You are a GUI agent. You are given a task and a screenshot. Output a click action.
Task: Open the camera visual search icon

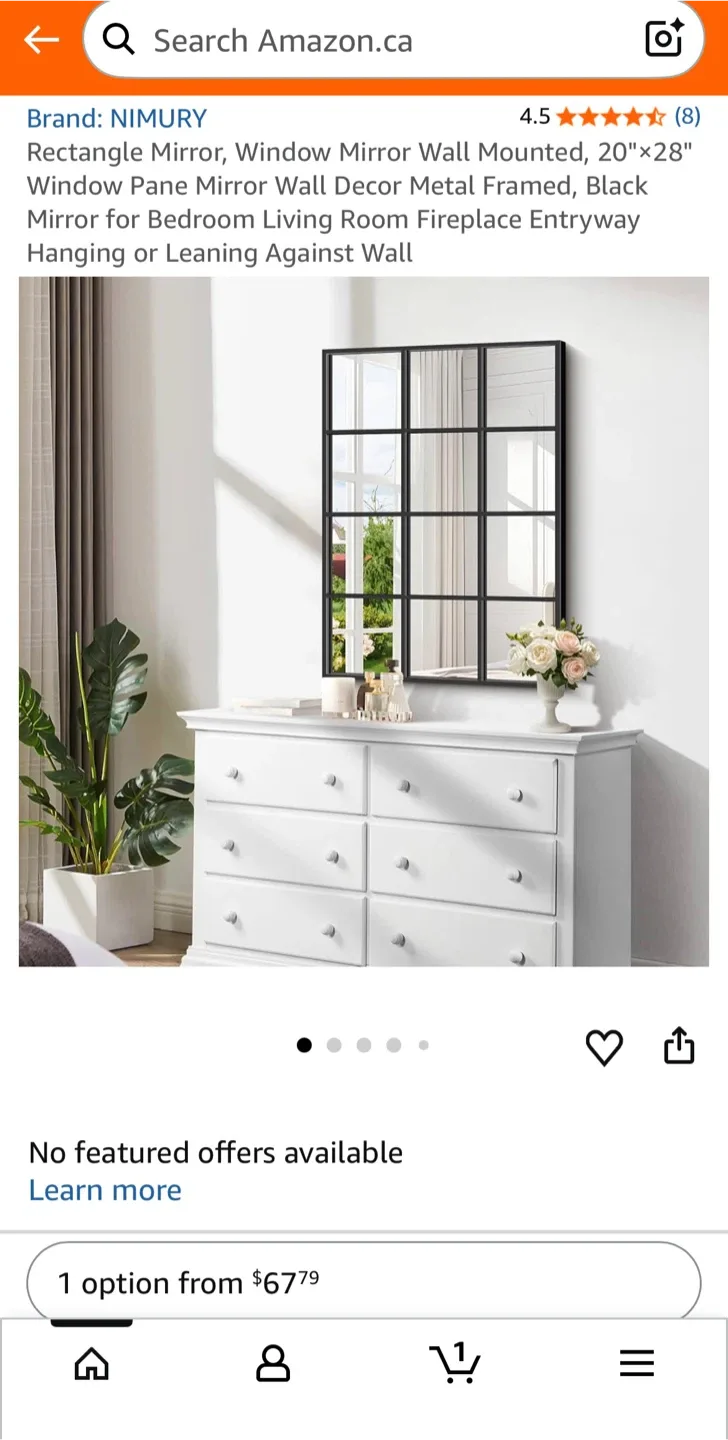coord(664,40)
